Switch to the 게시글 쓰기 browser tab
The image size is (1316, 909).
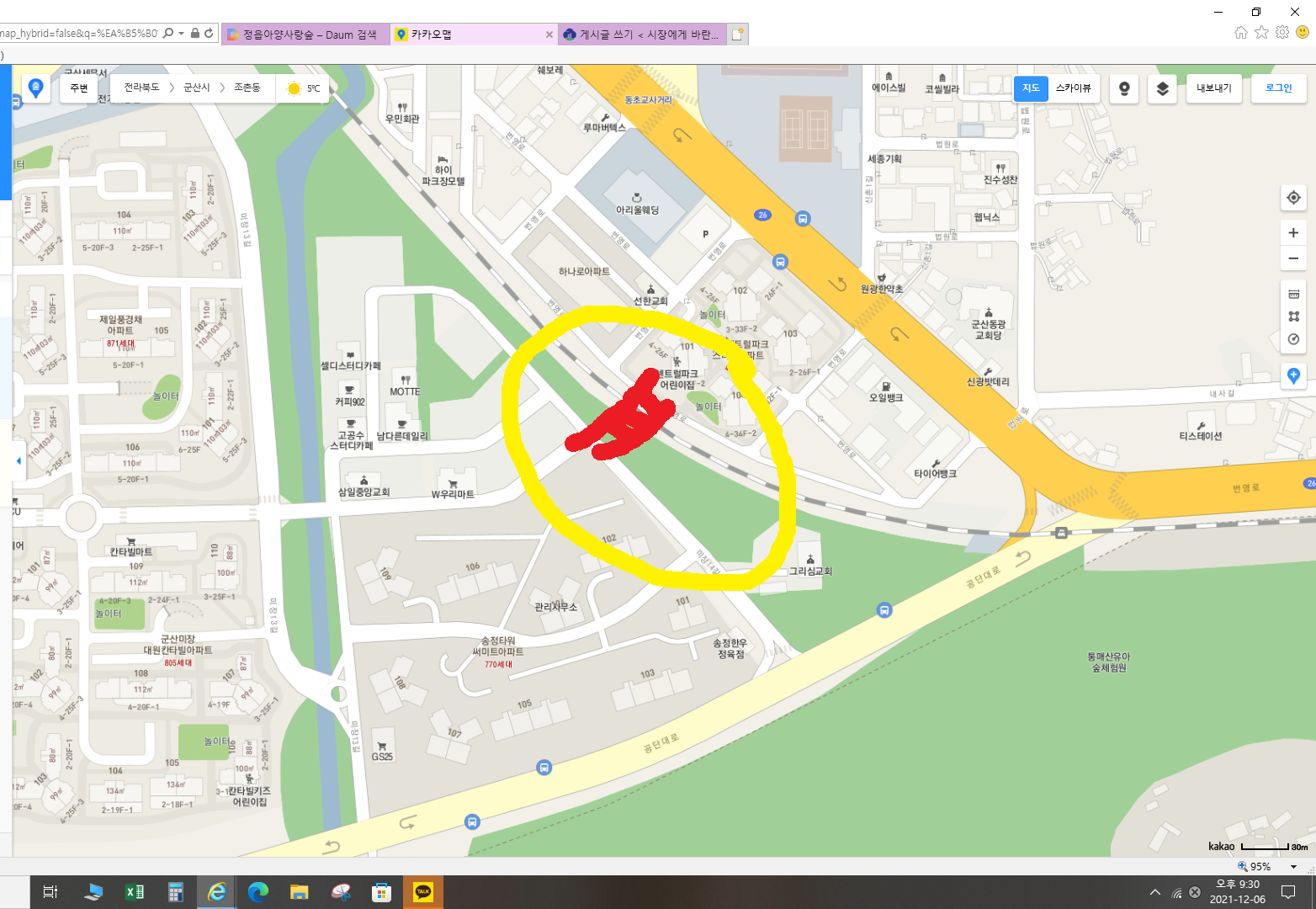point(644,35)
